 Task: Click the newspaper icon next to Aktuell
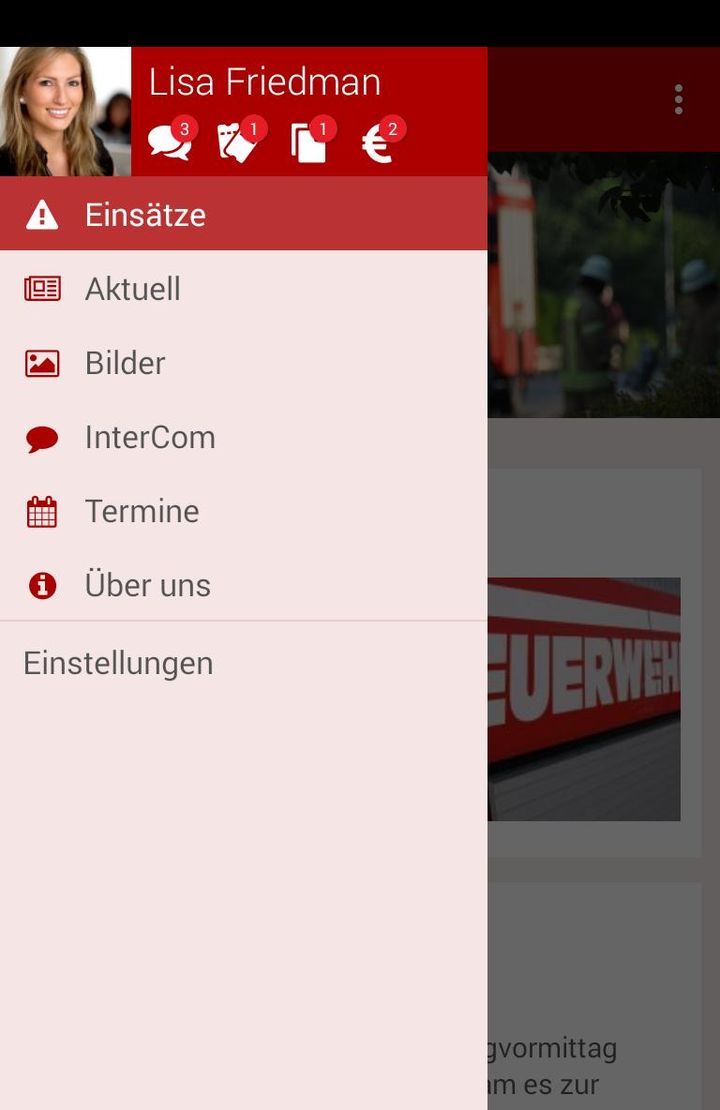click(x=42, y=288)
